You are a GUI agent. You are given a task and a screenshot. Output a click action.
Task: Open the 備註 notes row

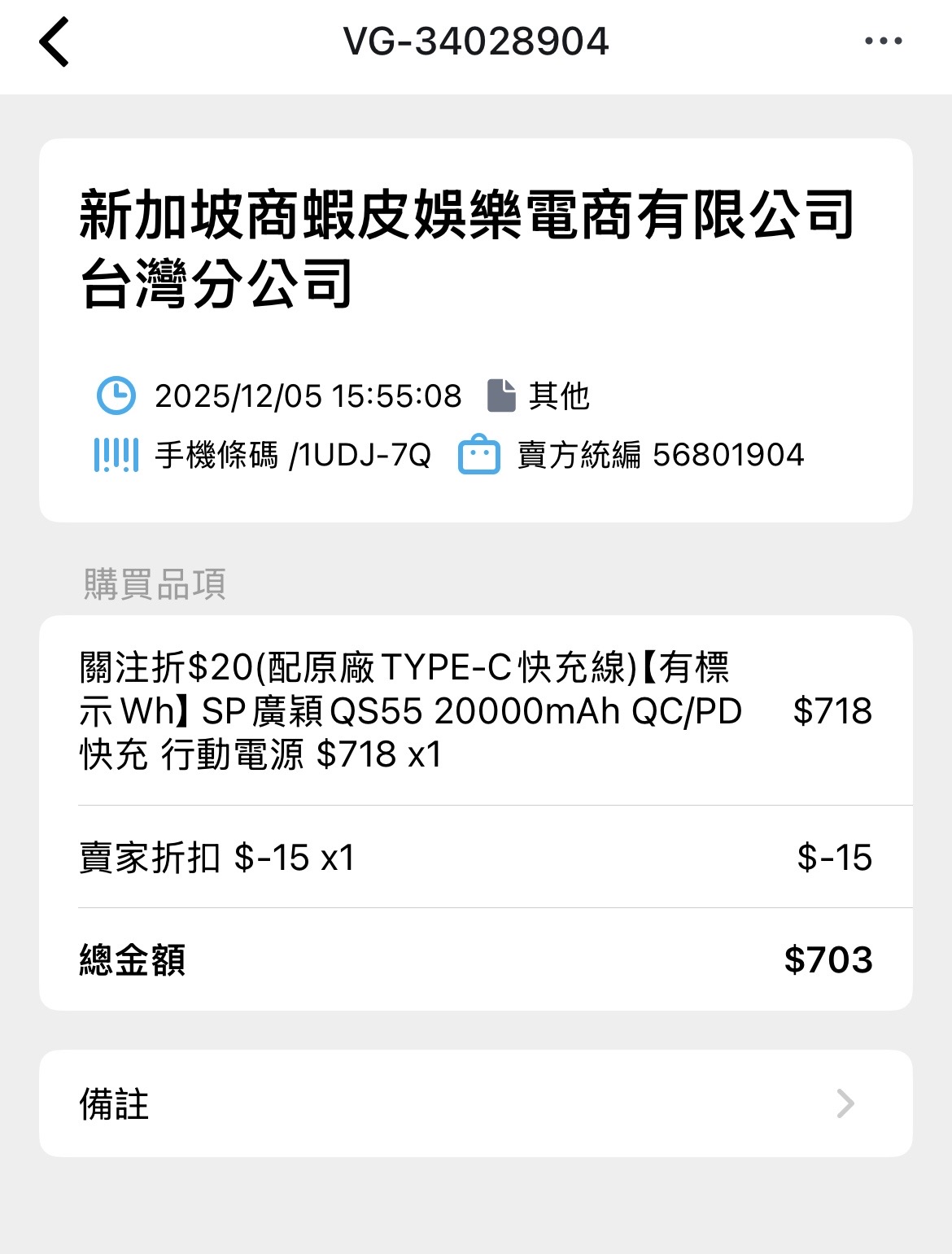(475, 1103)
